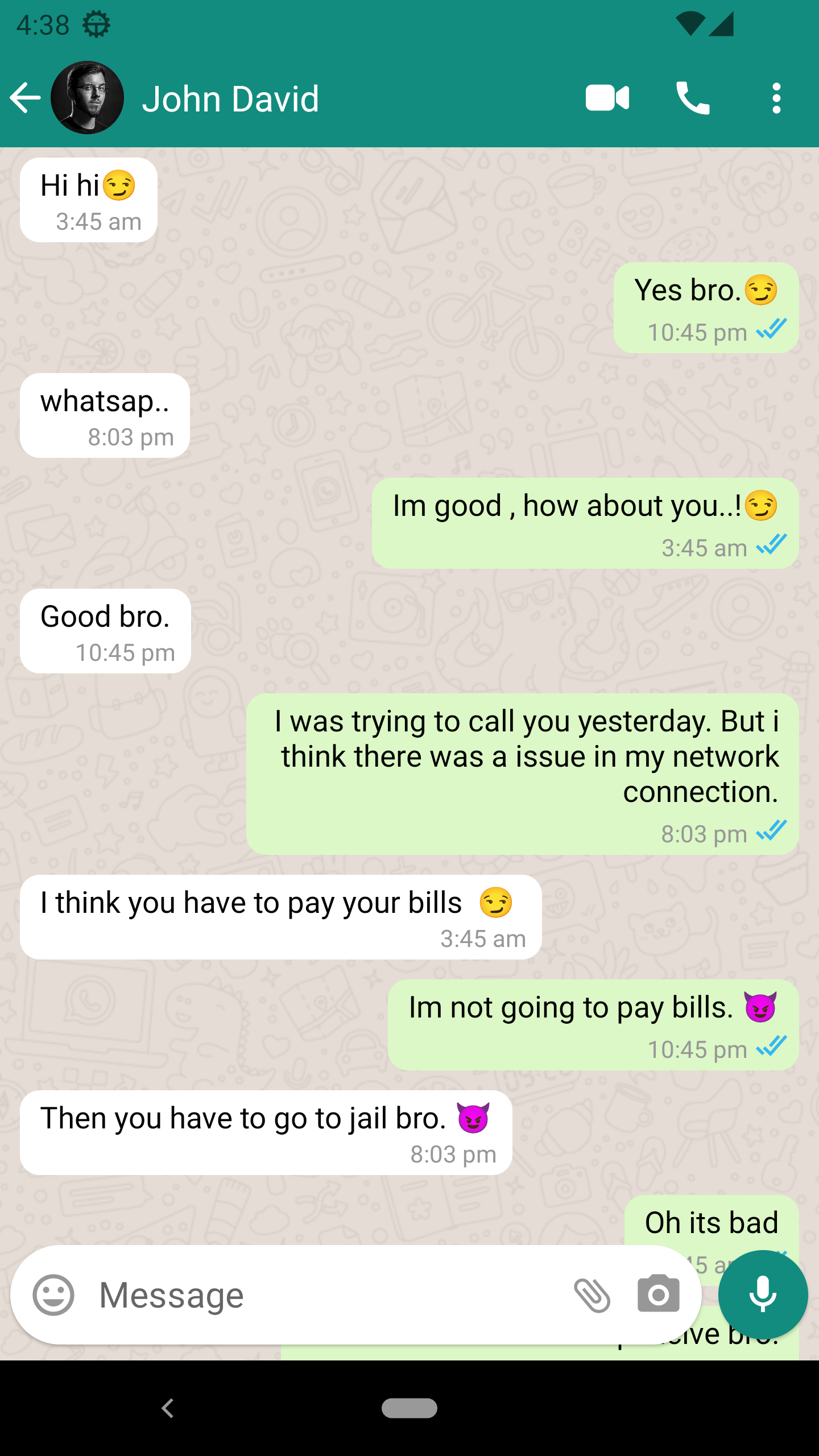Image resolution: width=819 pixels, height=1456 pixels.
Task: View John David's contact info
Action: tap(230, 99)
